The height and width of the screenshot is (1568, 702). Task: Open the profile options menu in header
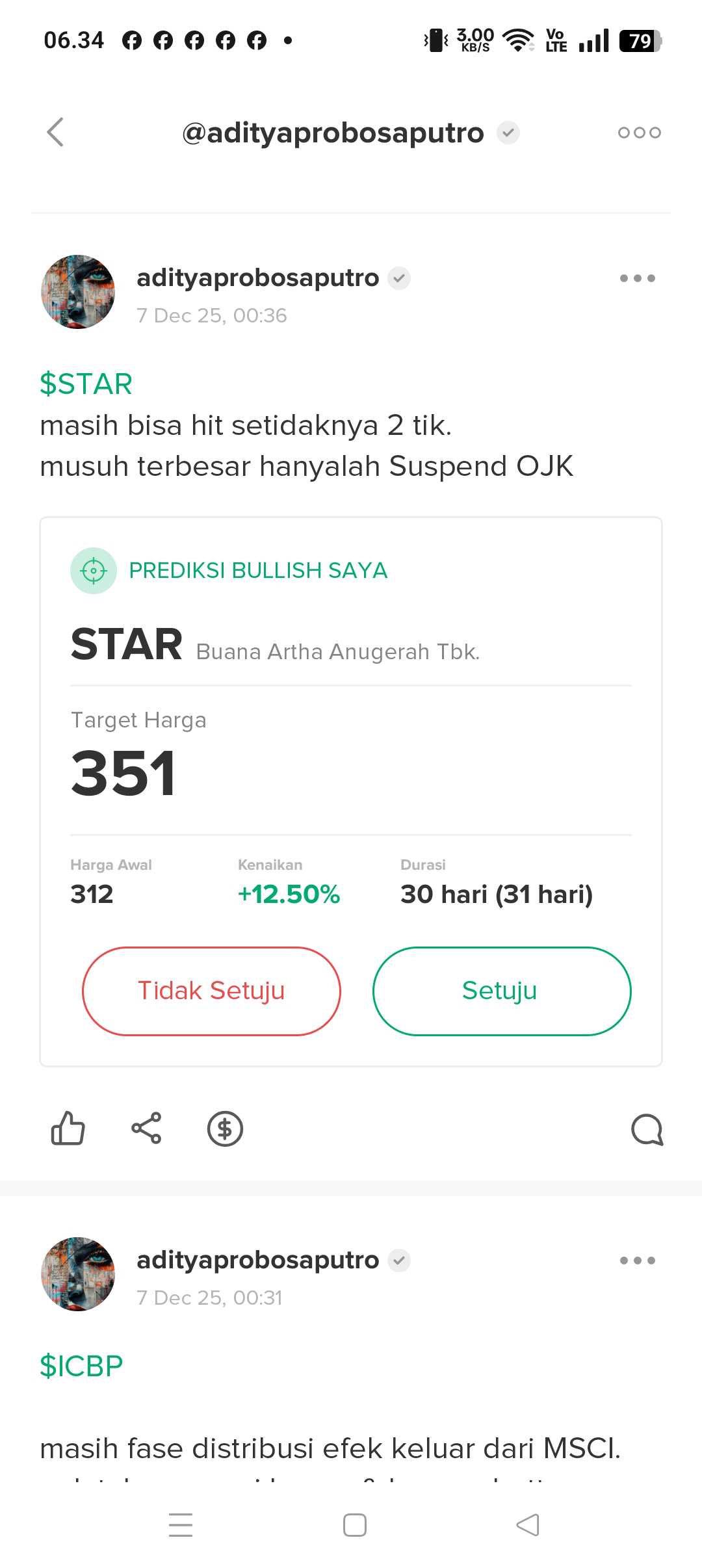point(639,133)
